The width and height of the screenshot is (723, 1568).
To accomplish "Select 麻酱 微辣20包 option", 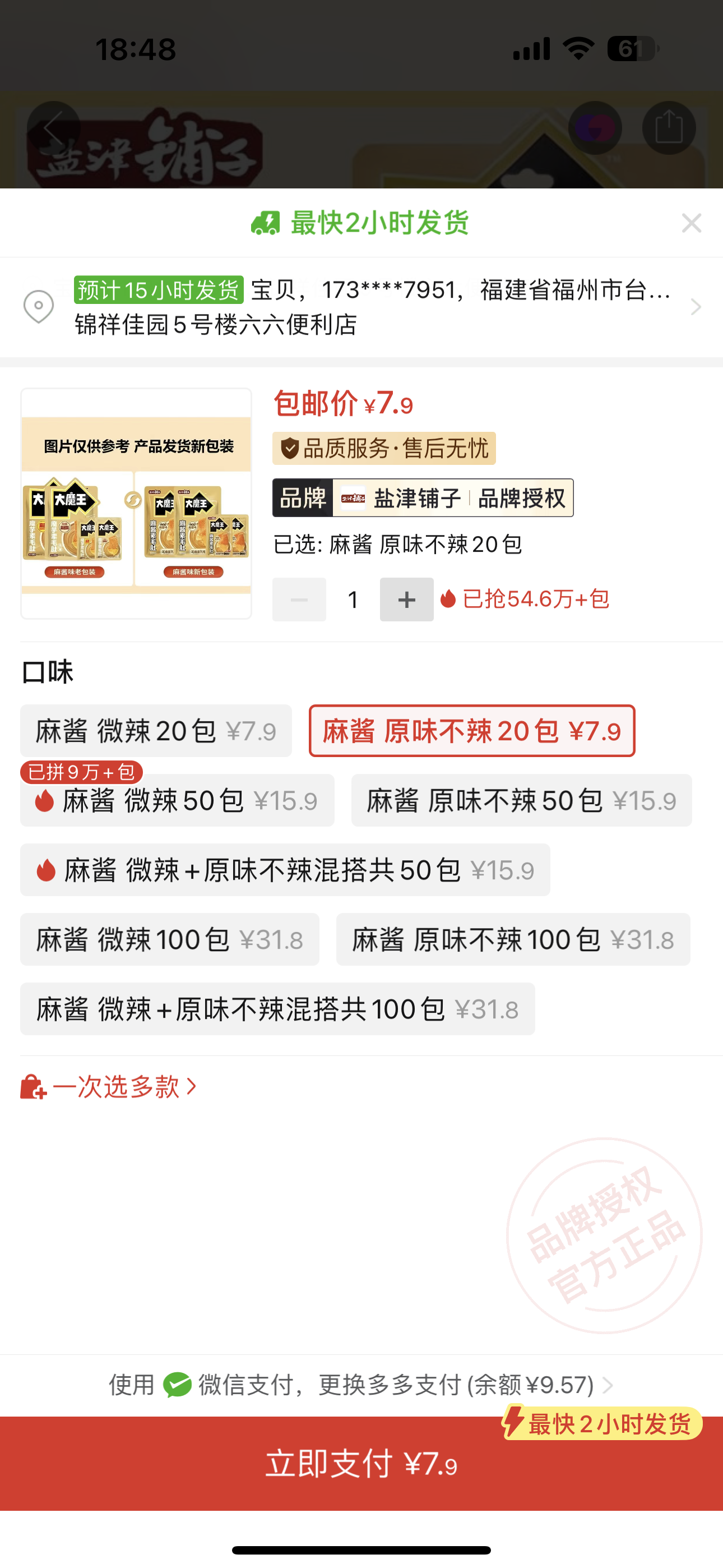I will [x=156, y=731].
